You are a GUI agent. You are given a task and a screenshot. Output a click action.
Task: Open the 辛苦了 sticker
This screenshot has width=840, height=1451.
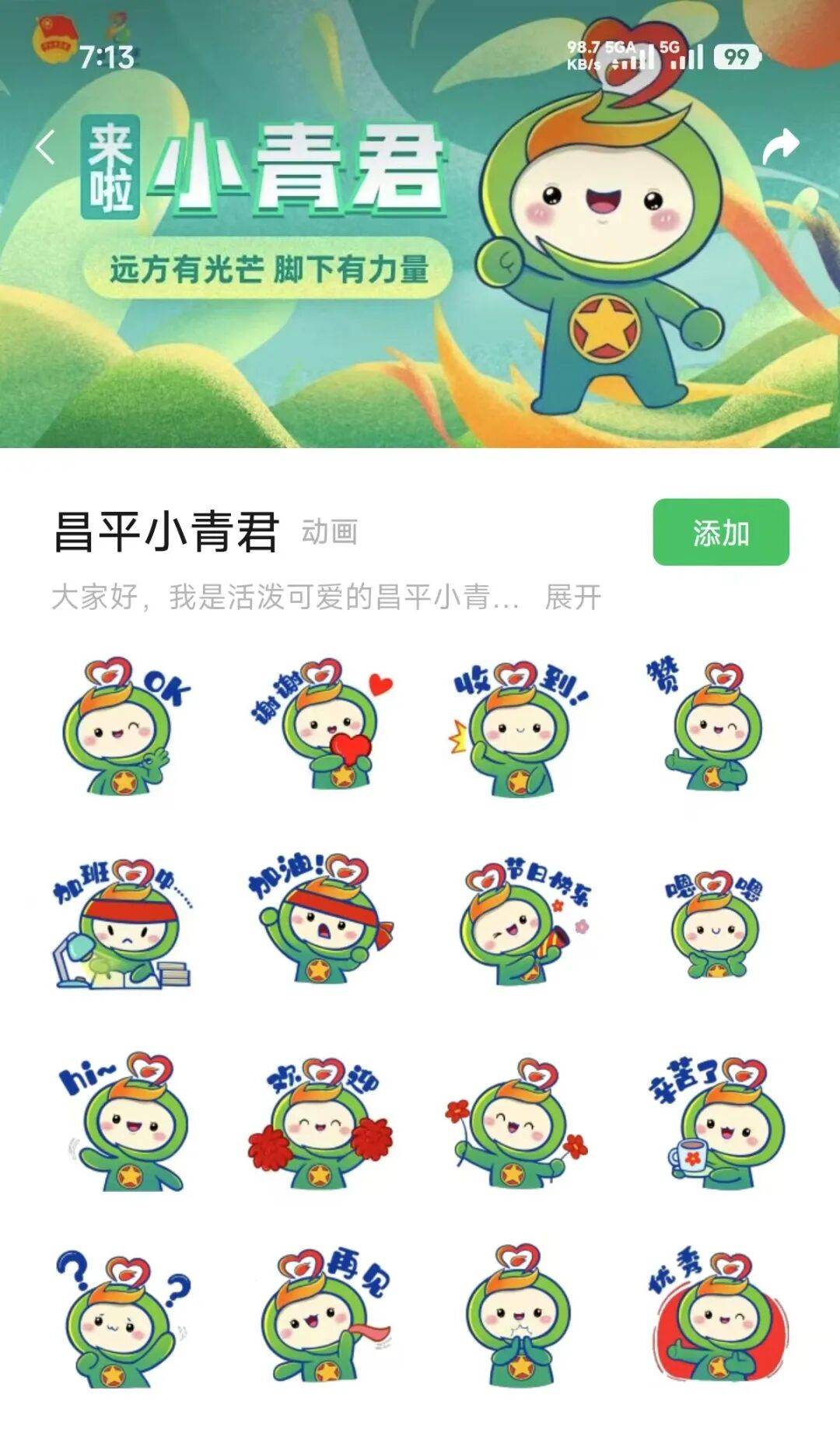coord(712,1122)
